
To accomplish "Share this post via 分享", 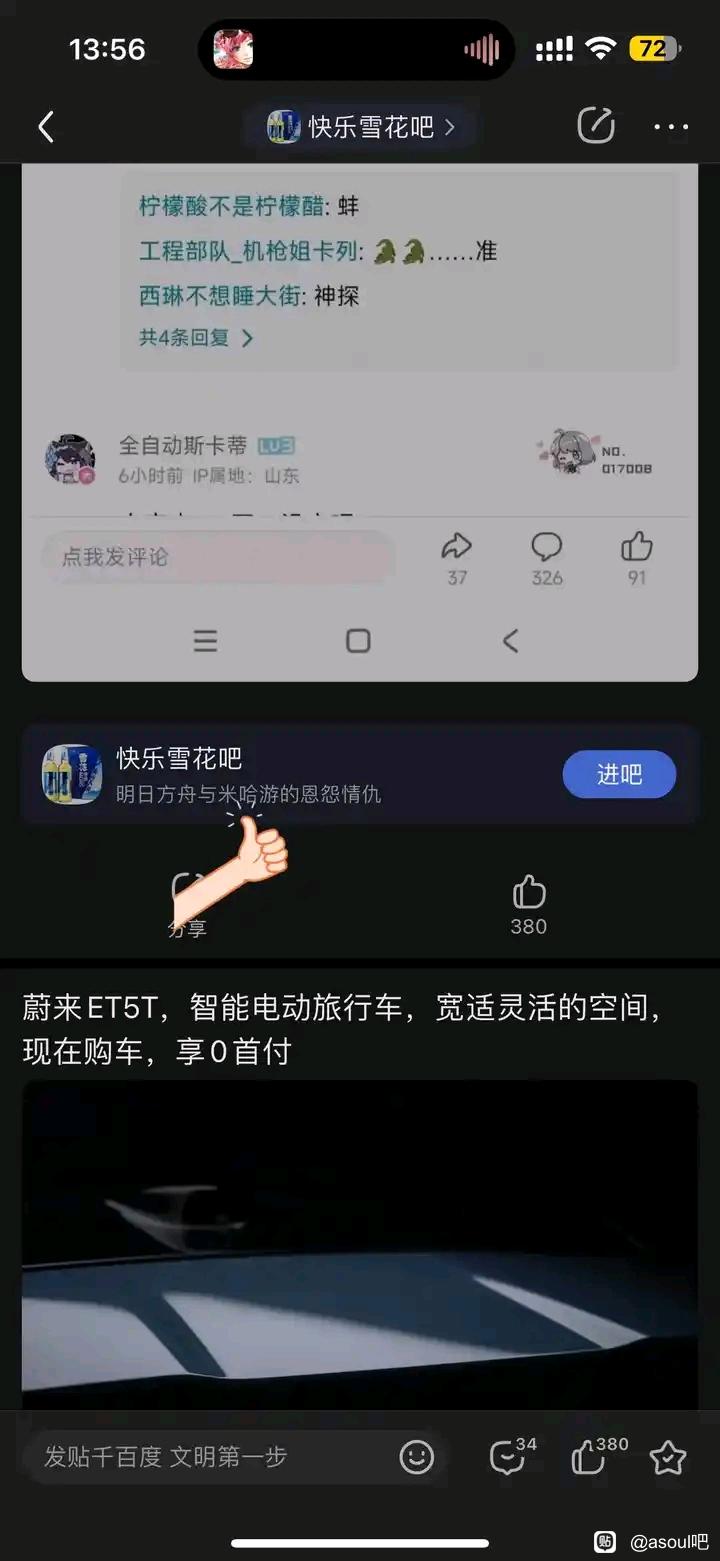I will coord(187,905).
